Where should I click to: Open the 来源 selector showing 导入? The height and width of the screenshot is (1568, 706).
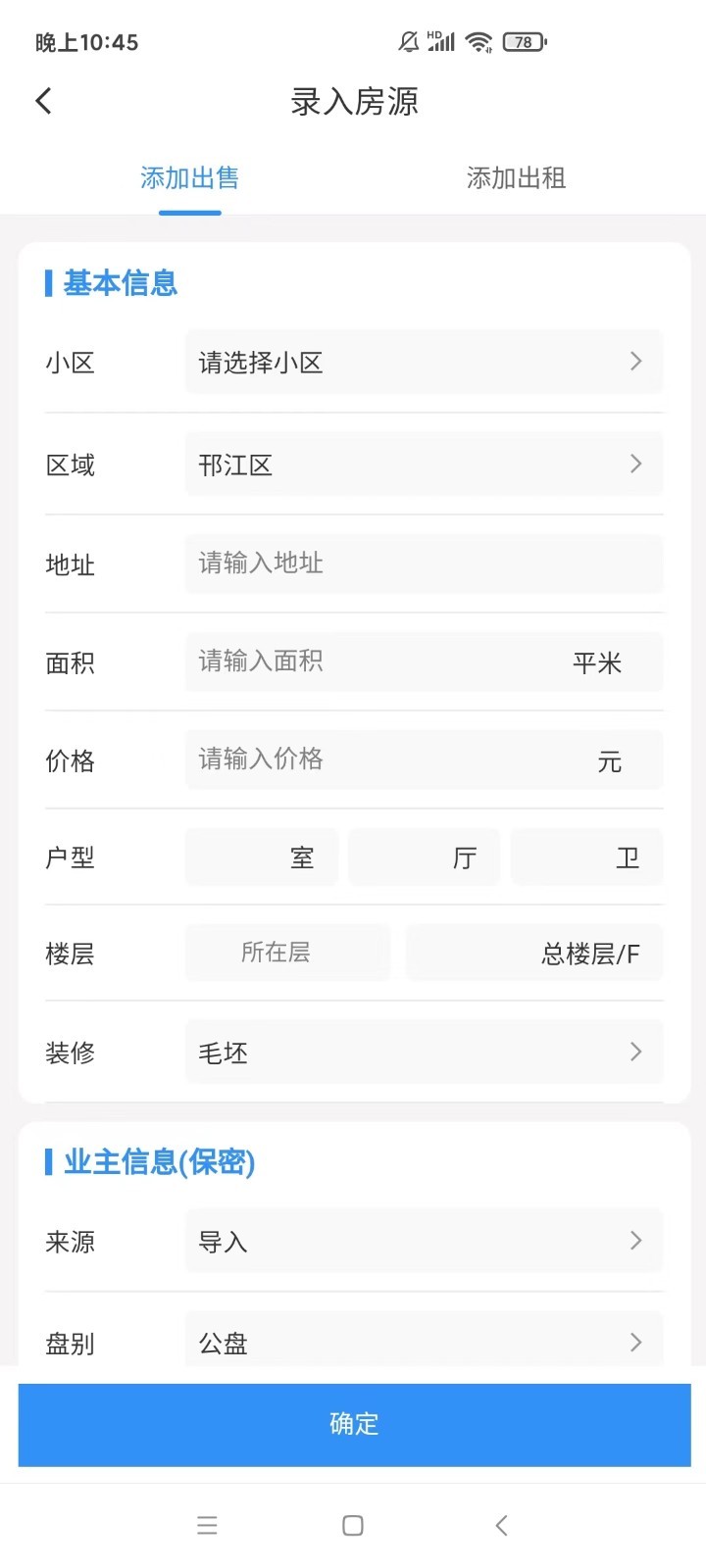424,1241
